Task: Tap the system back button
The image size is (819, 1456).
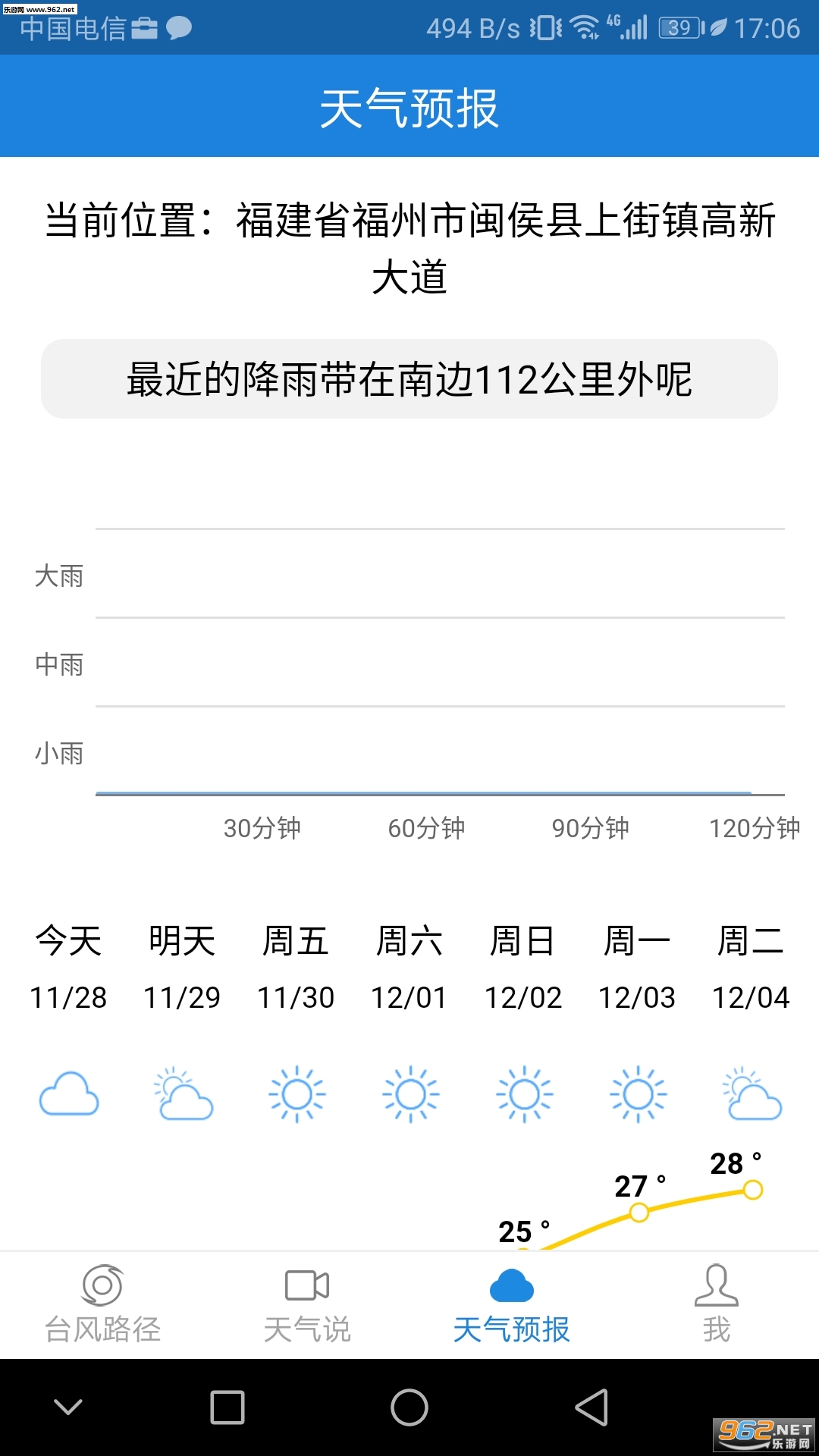Action: (592, 1407)
